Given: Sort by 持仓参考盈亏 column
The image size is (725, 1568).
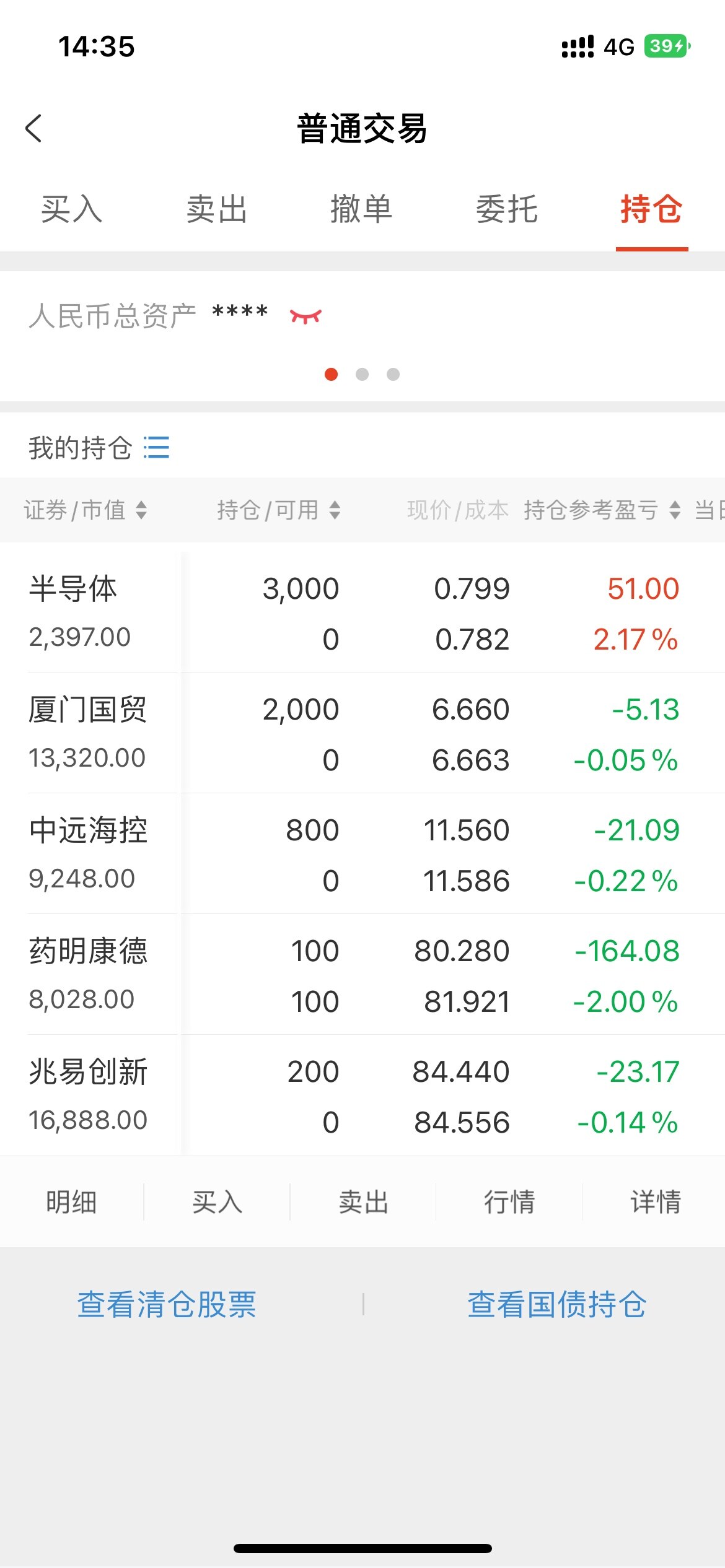Looking at the screenshot, I should tap(602, 510).
